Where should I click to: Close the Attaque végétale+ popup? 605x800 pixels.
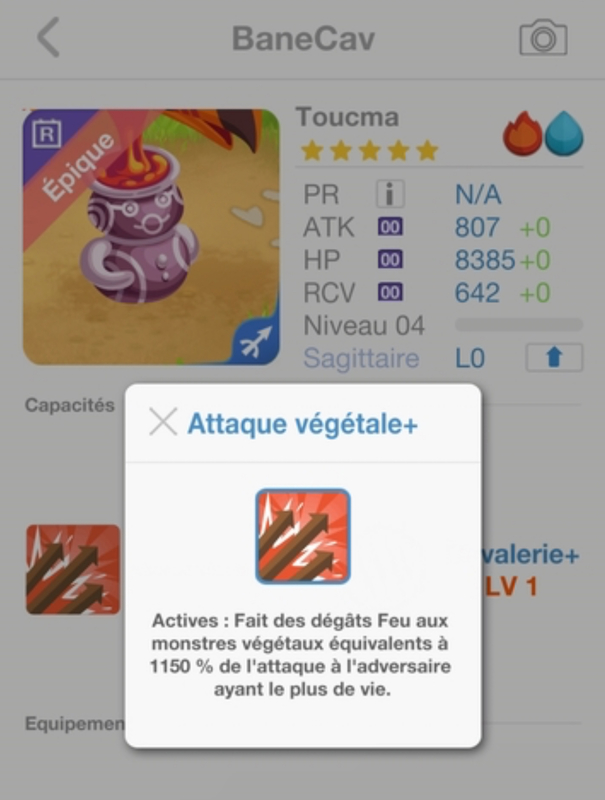point(163,422)
